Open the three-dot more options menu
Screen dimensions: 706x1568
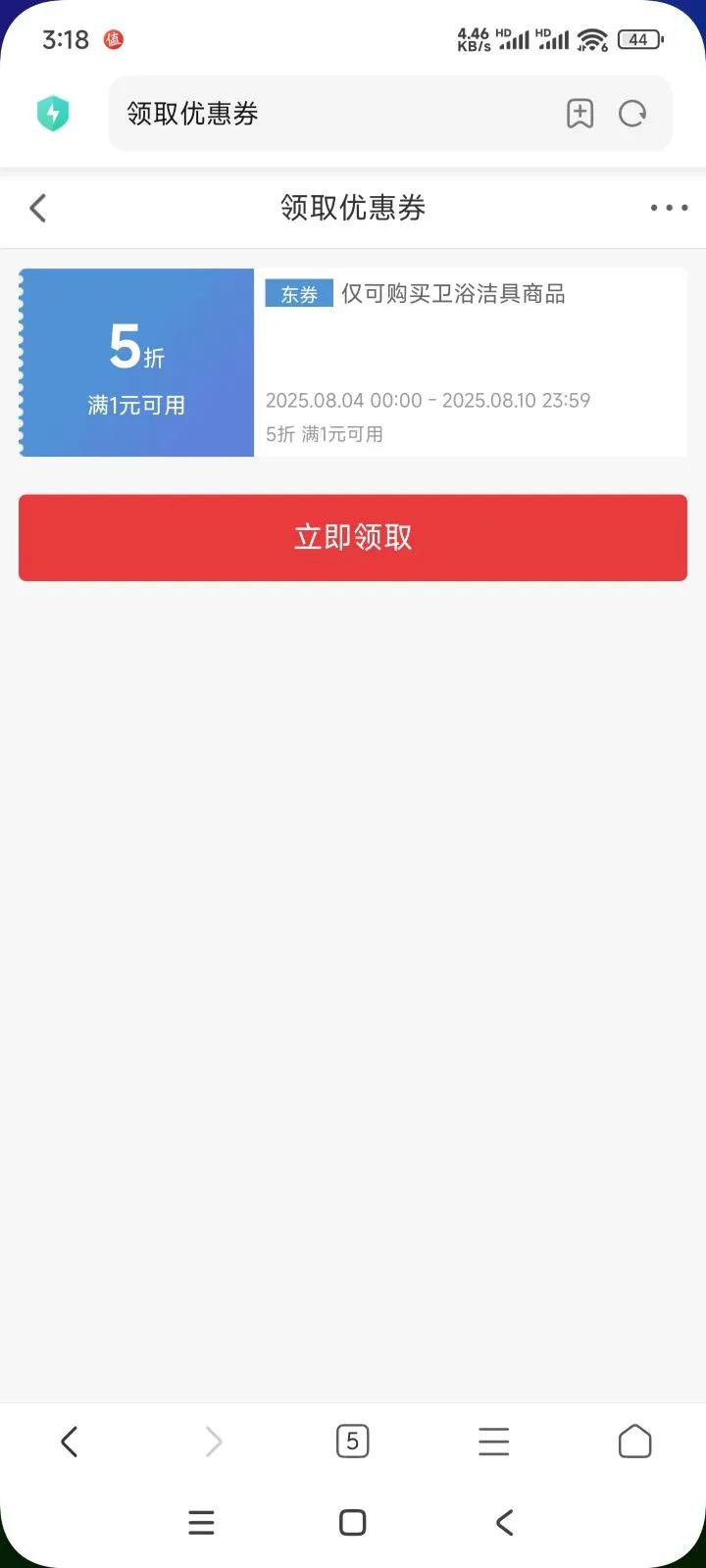click(669, 208)
